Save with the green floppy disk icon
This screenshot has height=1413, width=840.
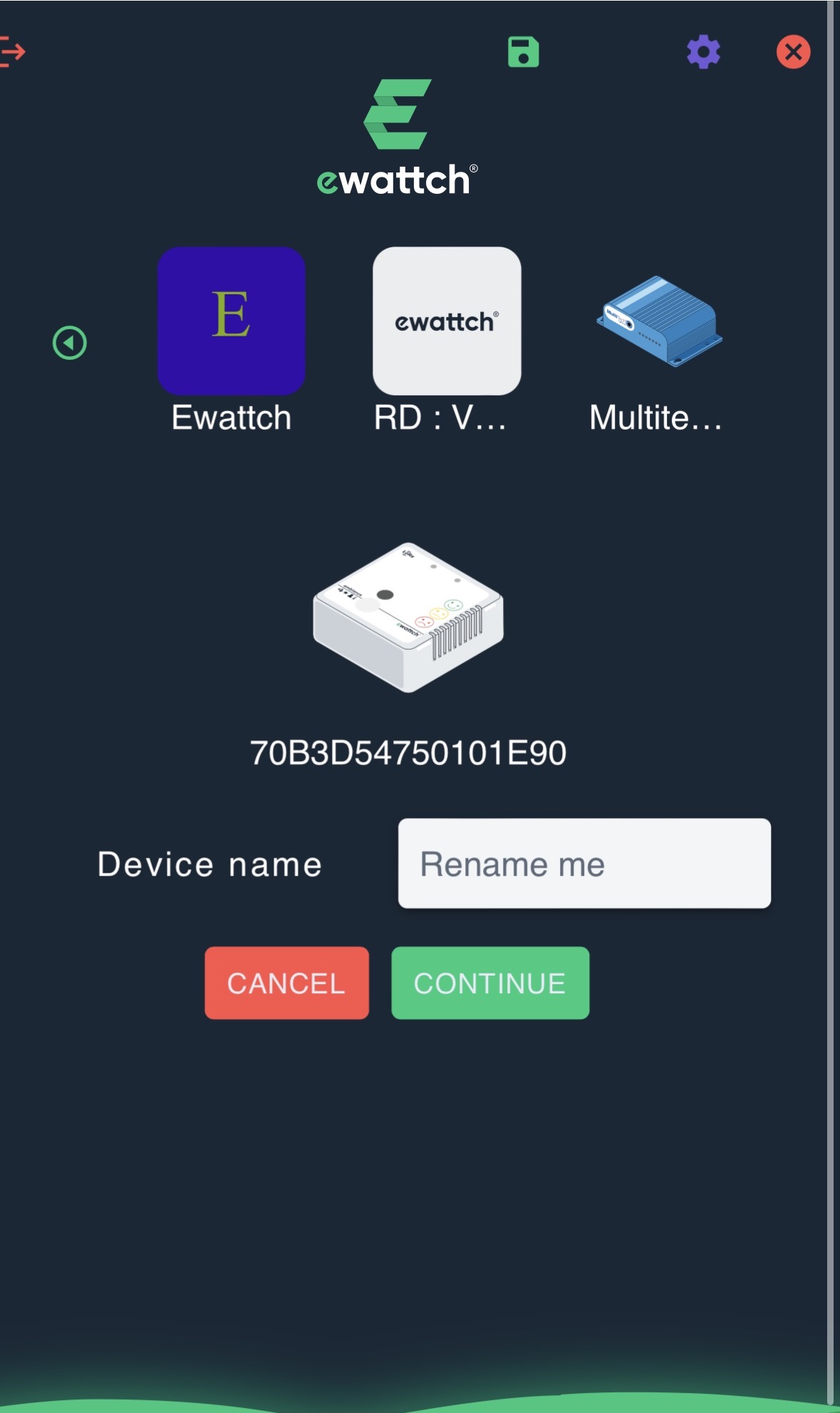(x=523, y=52)
